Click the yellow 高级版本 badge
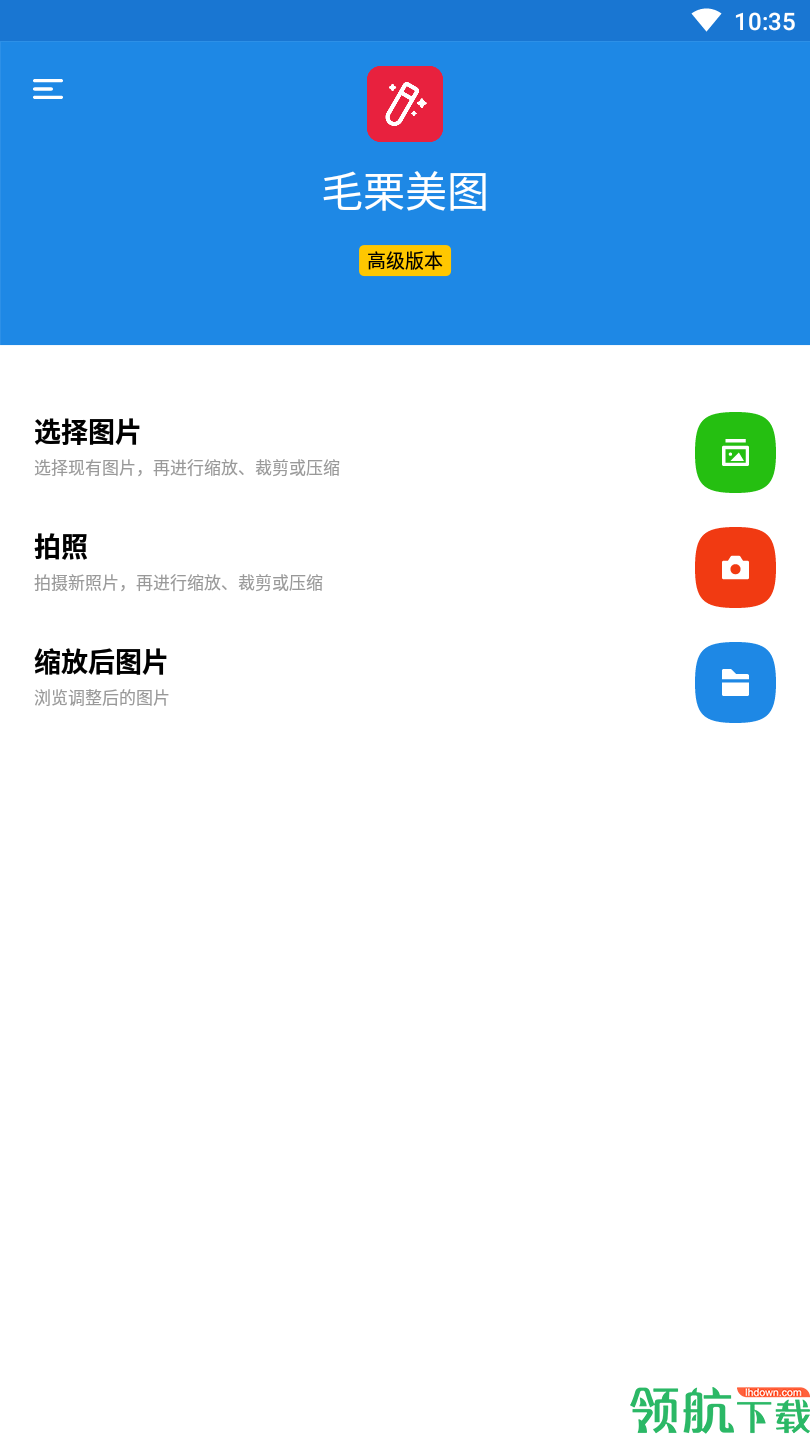Viewport: 810px width, 1440px height. click(x=405, y=260)
